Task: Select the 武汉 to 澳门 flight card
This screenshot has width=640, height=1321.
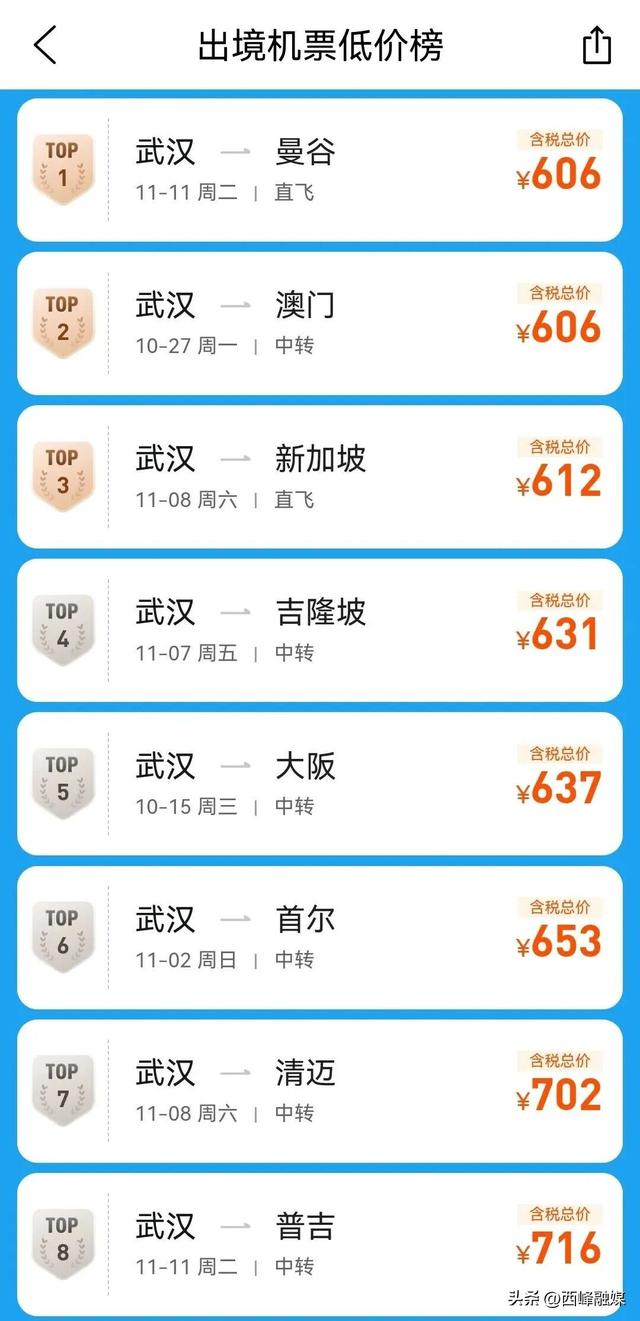Action: 320,323
